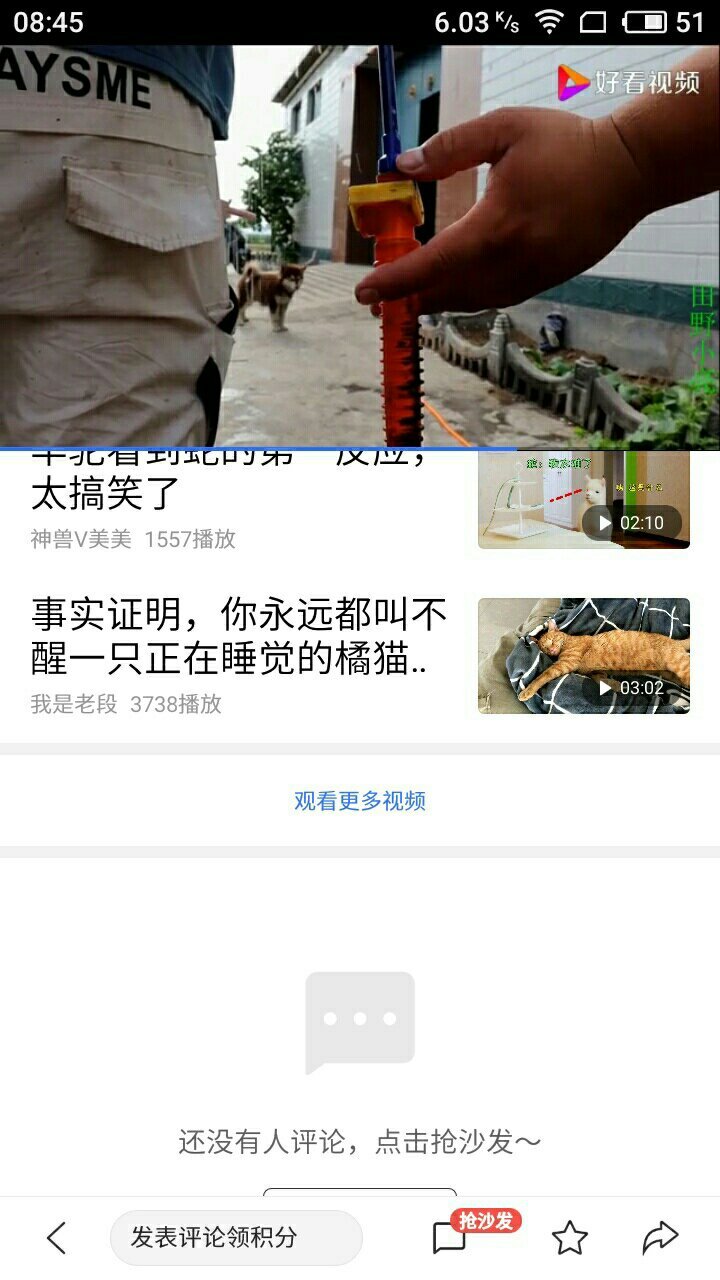720x1280 pixels.
Task: Tap the empty-comments speech bubble graphic
Action: point(360,1018)
